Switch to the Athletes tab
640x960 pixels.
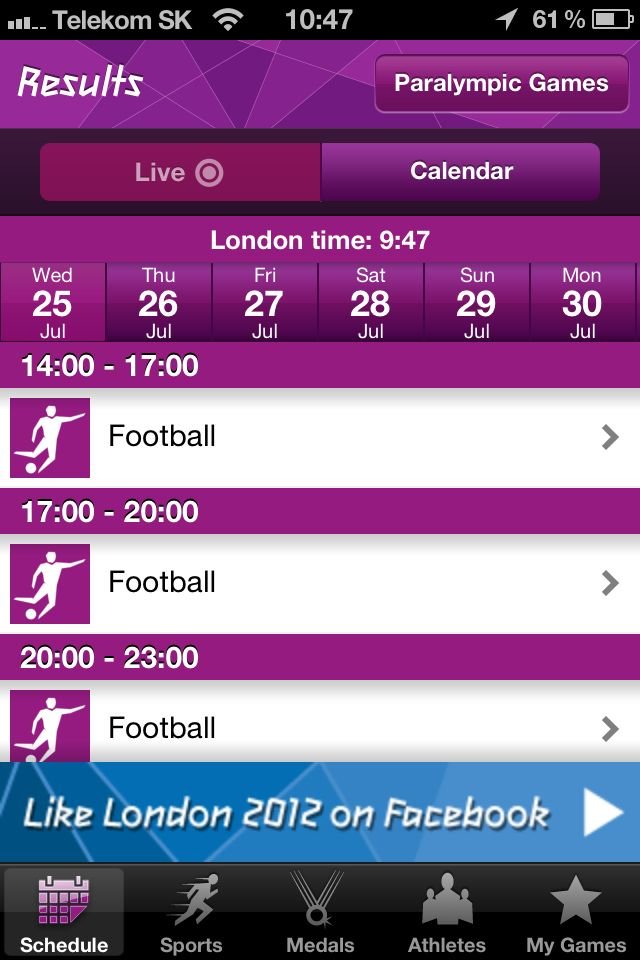click(447, 912)
